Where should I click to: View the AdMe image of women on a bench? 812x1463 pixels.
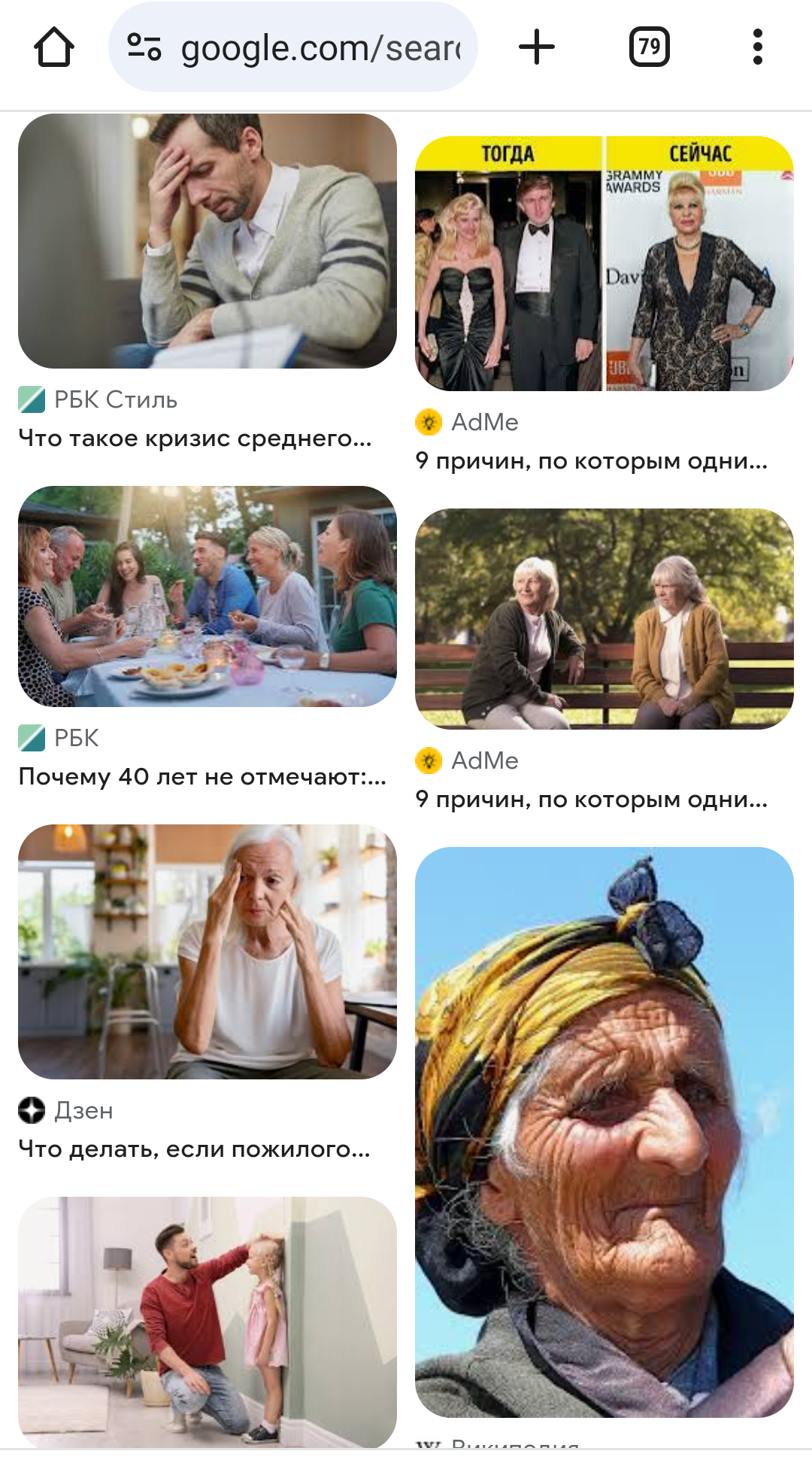coord(604,618)
